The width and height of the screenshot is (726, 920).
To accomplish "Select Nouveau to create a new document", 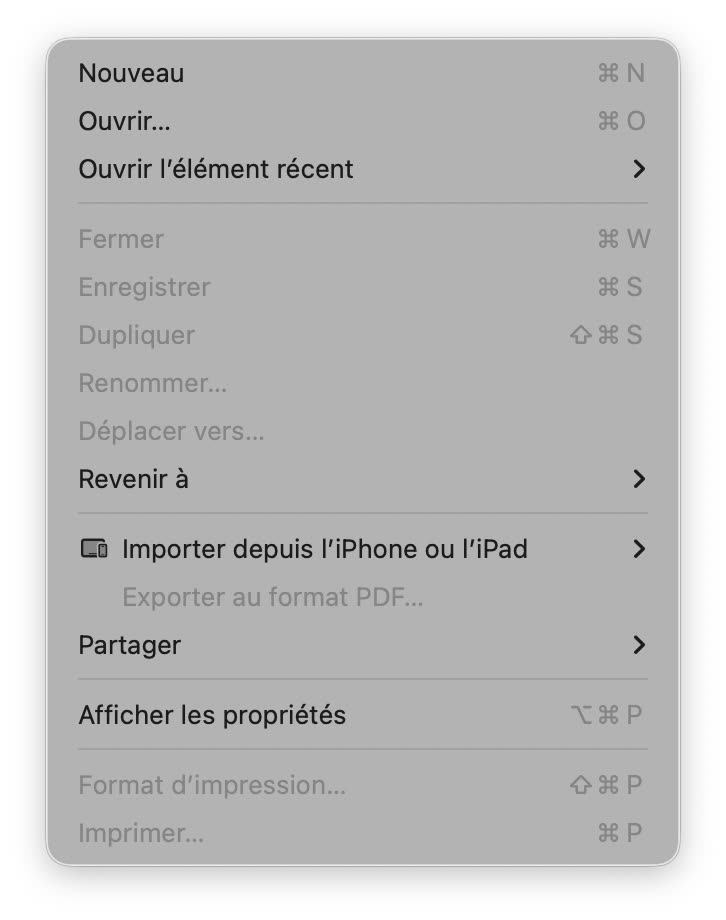I will pos(132,73).
